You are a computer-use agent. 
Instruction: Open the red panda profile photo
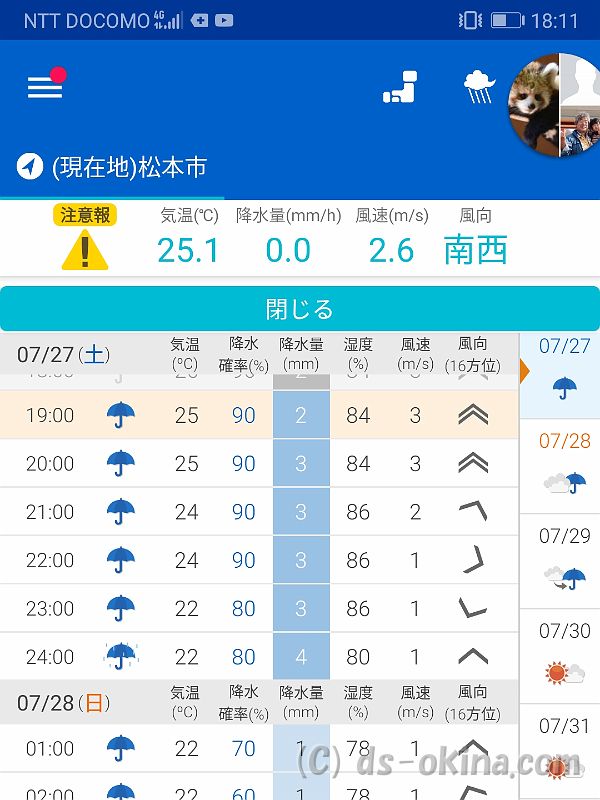535,103
